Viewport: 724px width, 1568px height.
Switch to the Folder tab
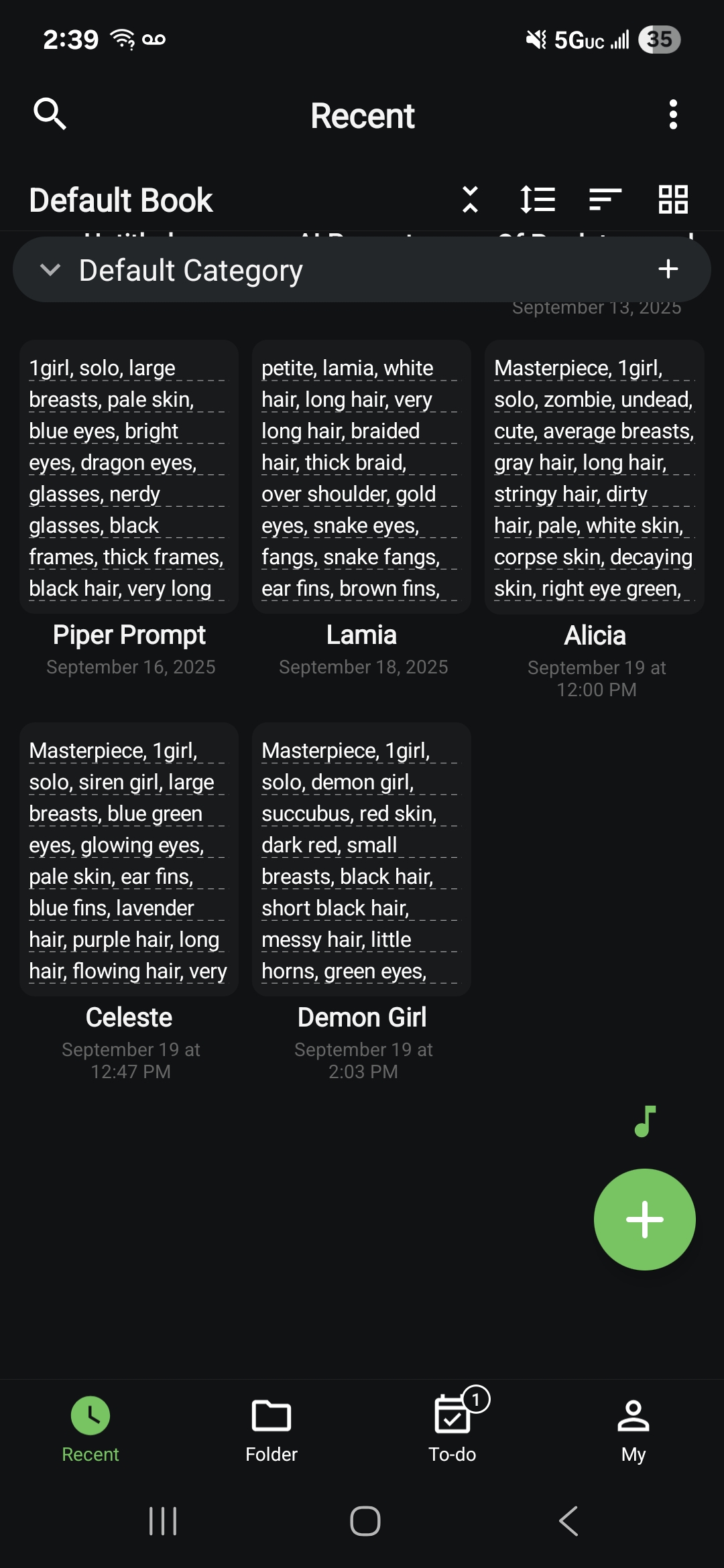pos(271,1430)
